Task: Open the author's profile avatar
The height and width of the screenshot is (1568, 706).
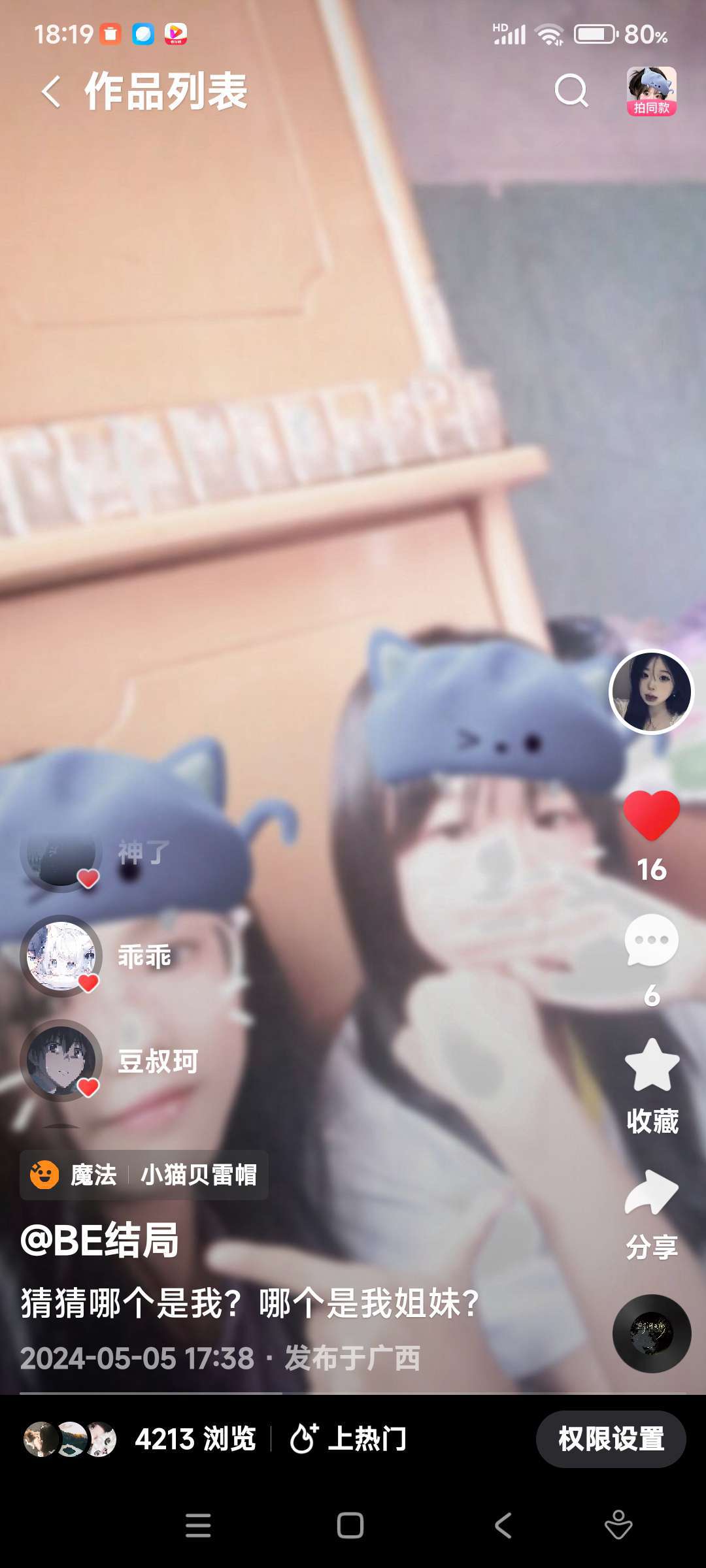Action: (x=651, y=692)
